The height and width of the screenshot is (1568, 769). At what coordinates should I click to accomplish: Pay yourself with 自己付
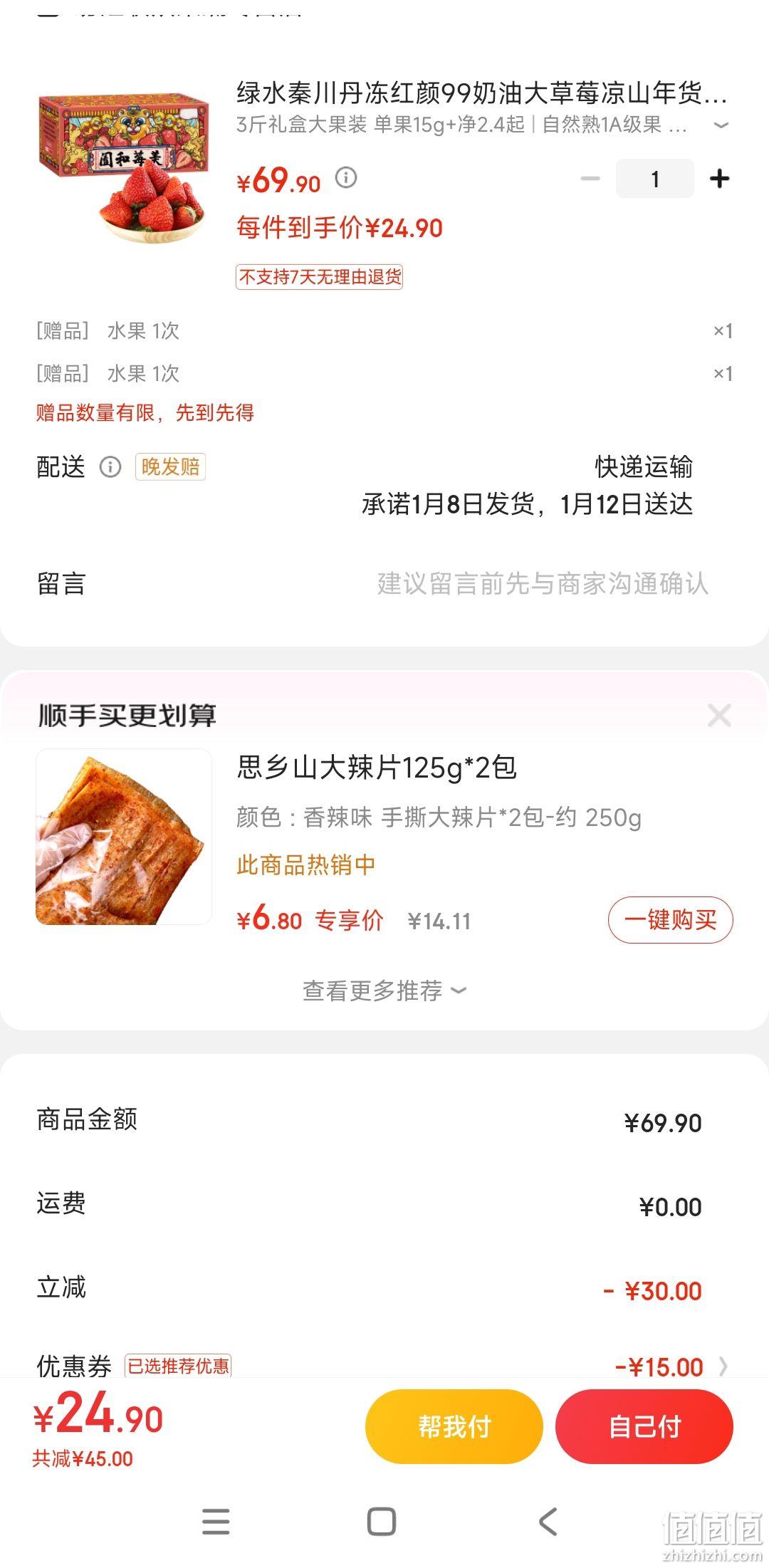tap(644, 1426)
